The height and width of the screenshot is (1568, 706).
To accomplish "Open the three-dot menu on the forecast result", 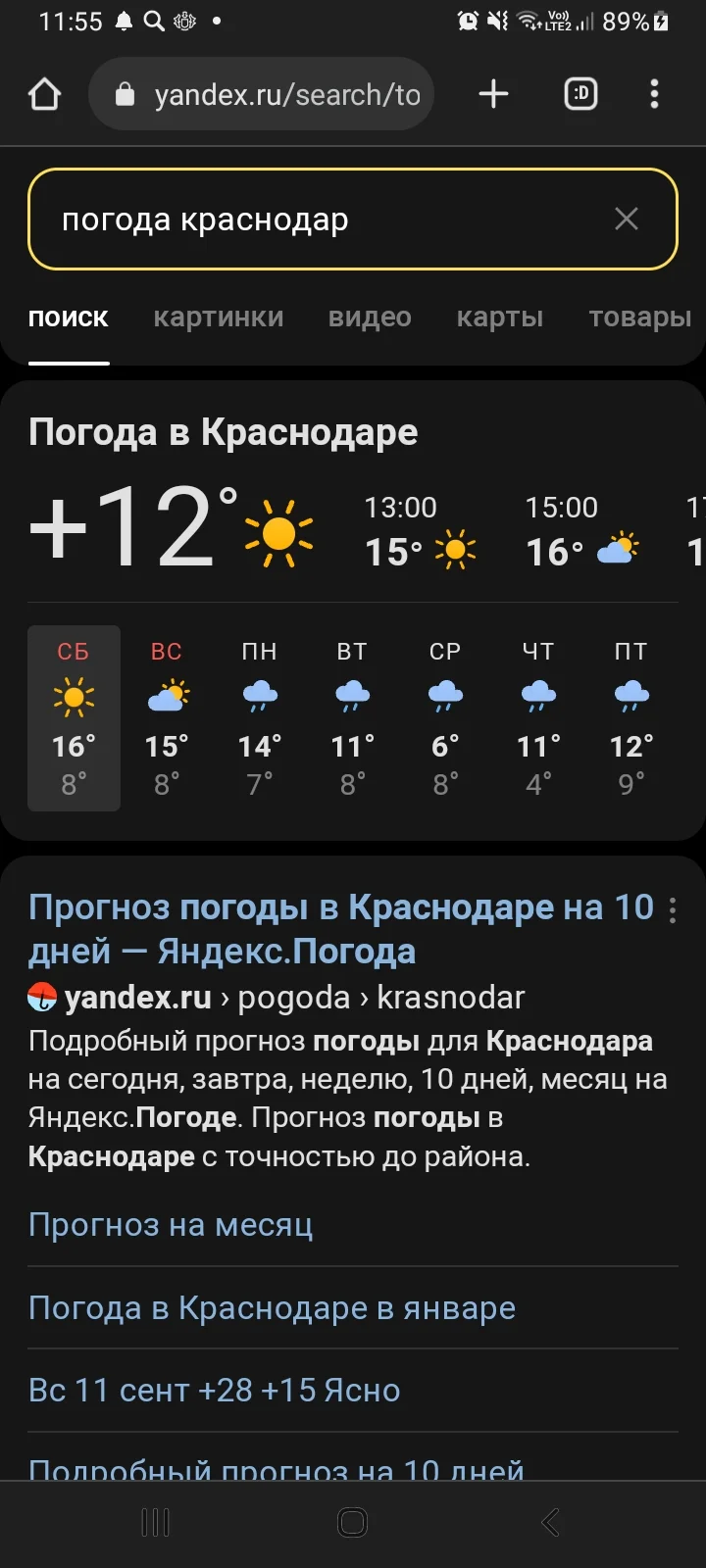I will tap(673, 910).
